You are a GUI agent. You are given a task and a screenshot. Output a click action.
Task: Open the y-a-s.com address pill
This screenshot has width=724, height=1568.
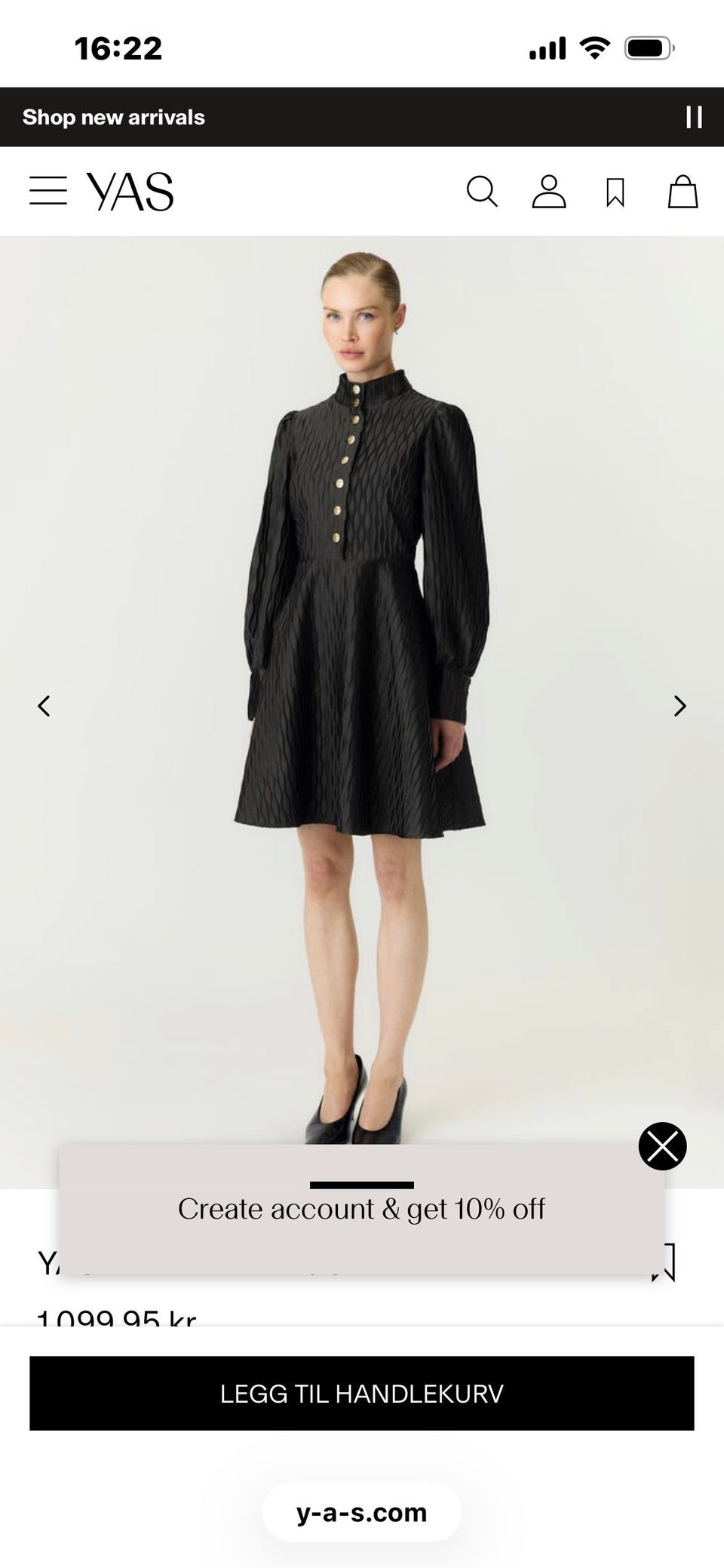tap(362, 1512)
